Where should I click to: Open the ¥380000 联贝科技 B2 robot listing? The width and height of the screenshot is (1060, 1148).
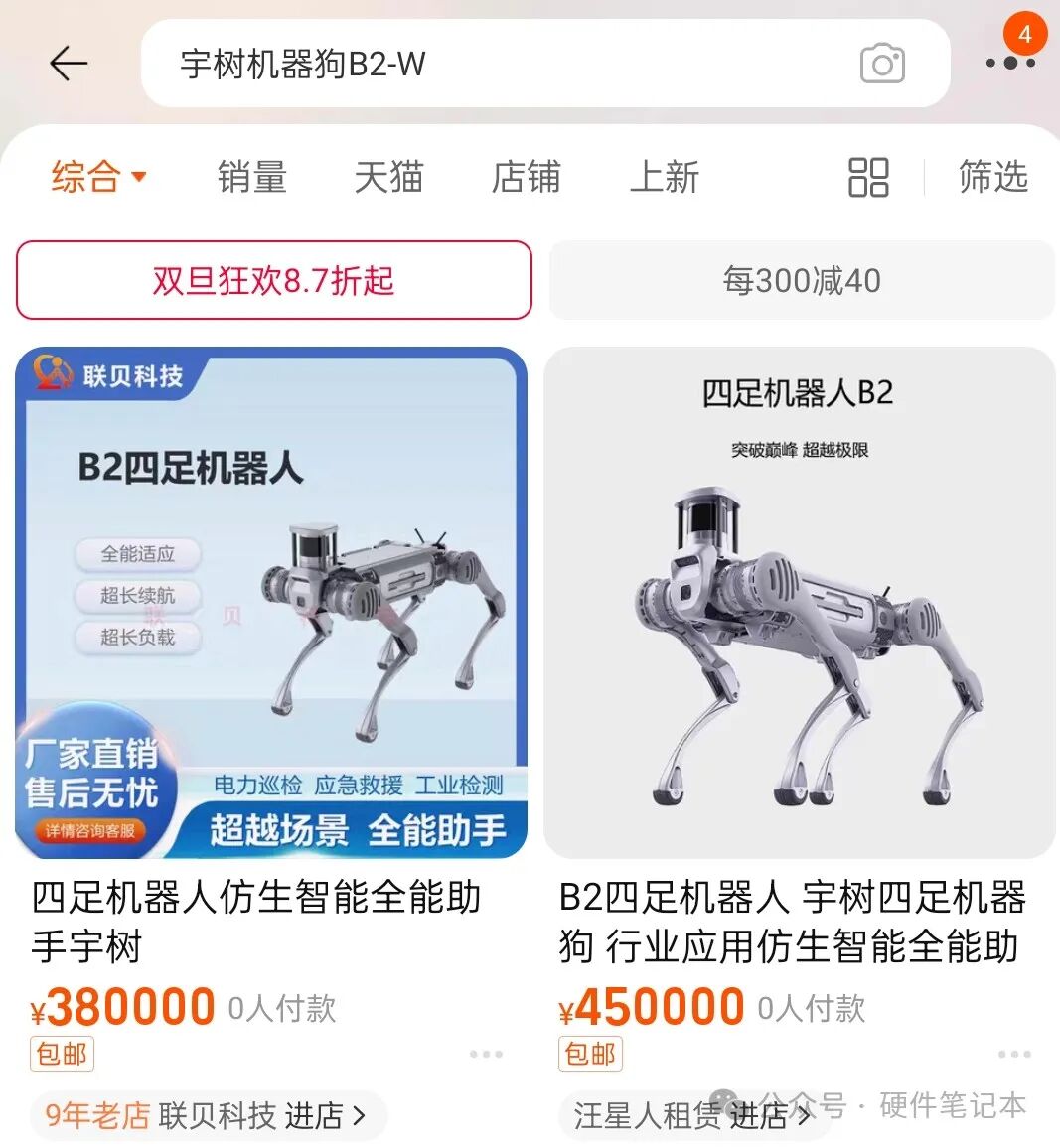[x=271, y=602]
